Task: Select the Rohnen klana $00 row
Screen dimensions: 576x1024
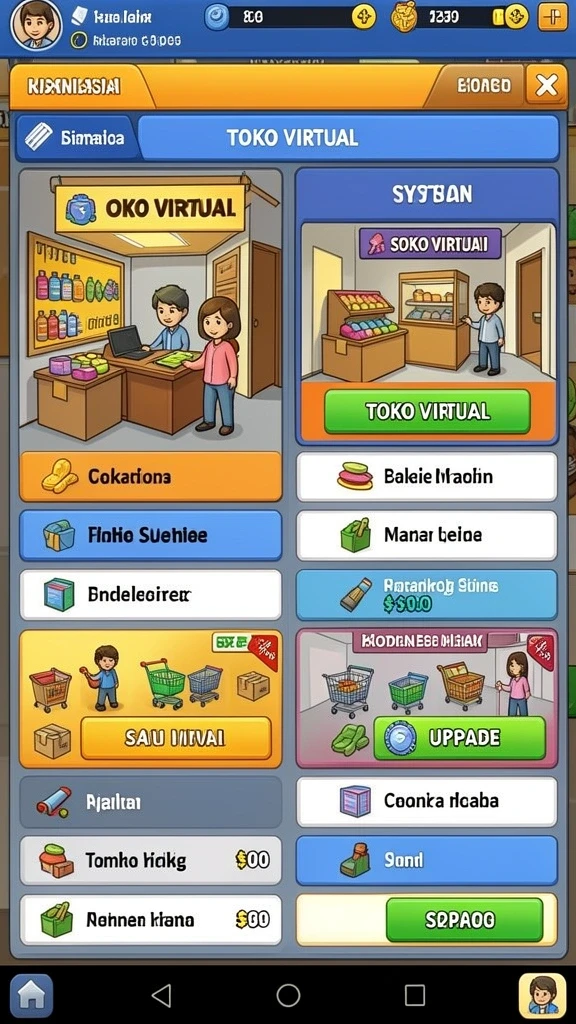Action: (x=151, y=920)
